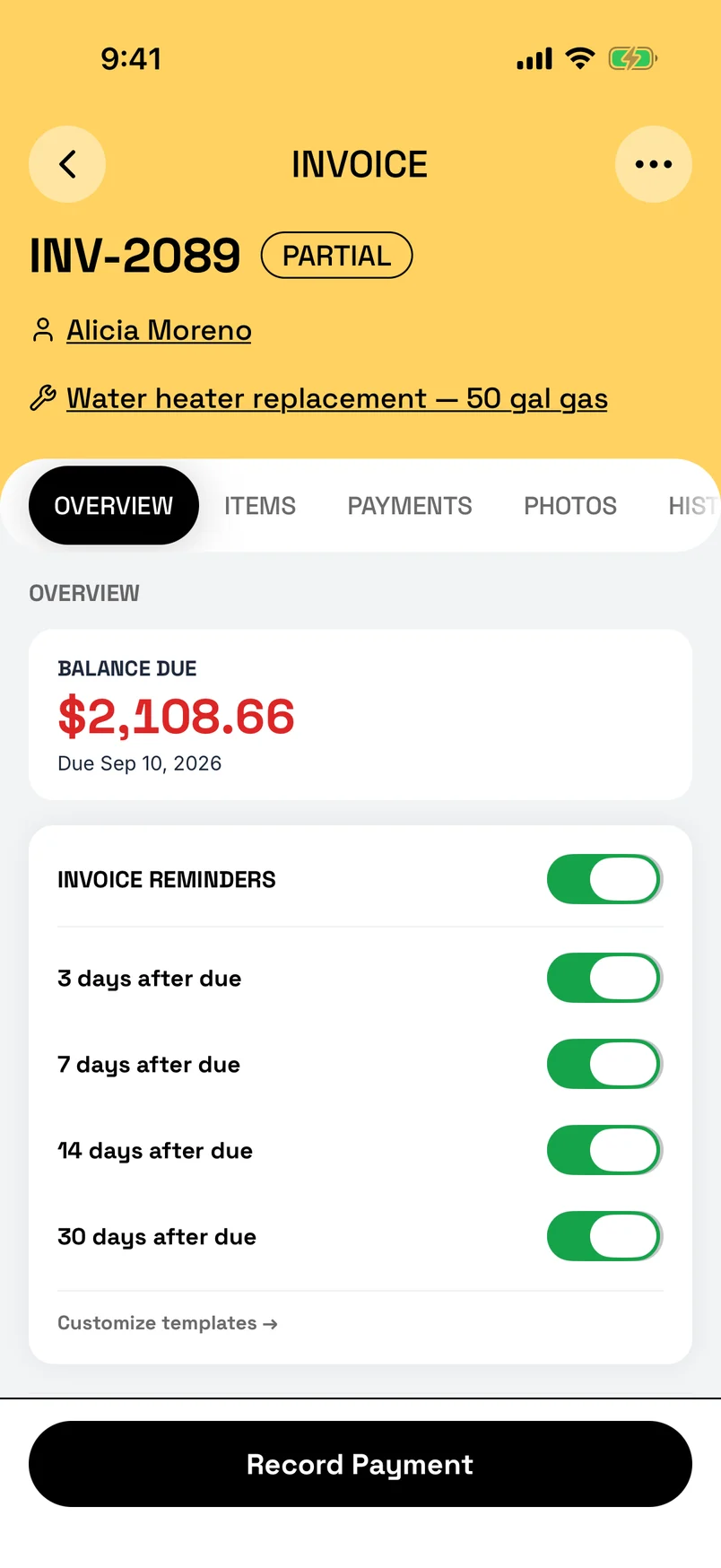Open the three-dot overflow menu
The image size is (721, 1568).
coord(653,164)
